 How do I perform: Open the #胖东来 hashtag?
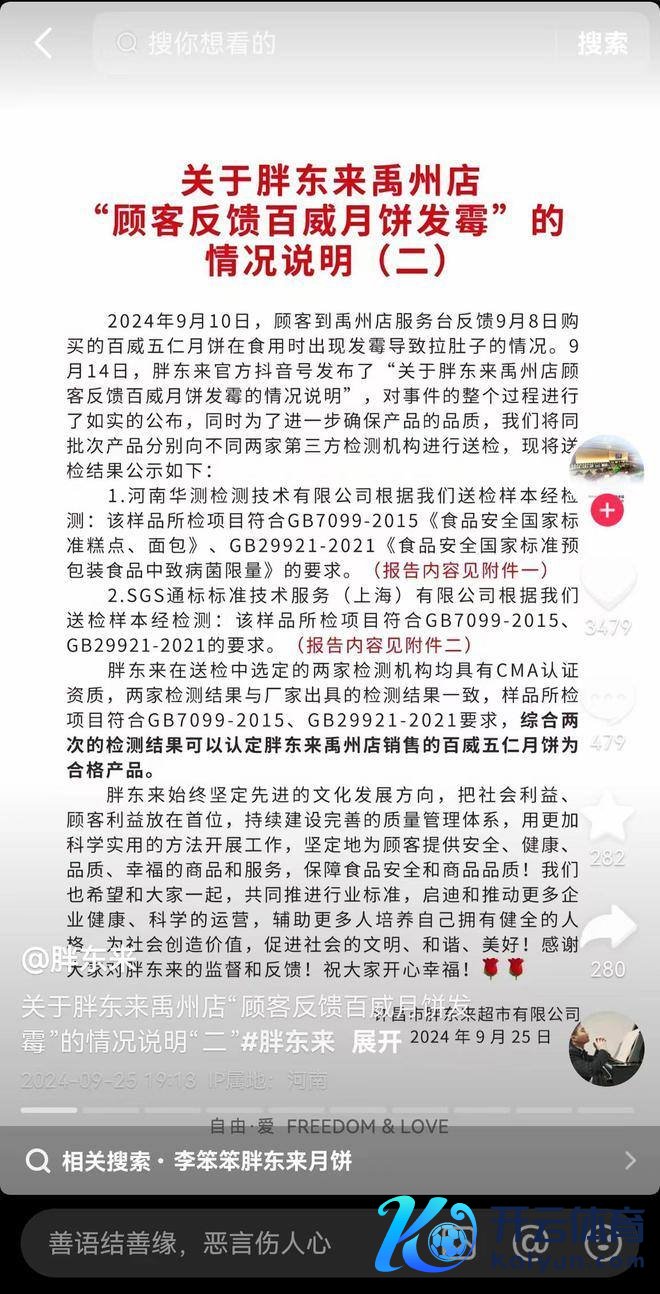pyautogui.click(x=288, y=1041)
